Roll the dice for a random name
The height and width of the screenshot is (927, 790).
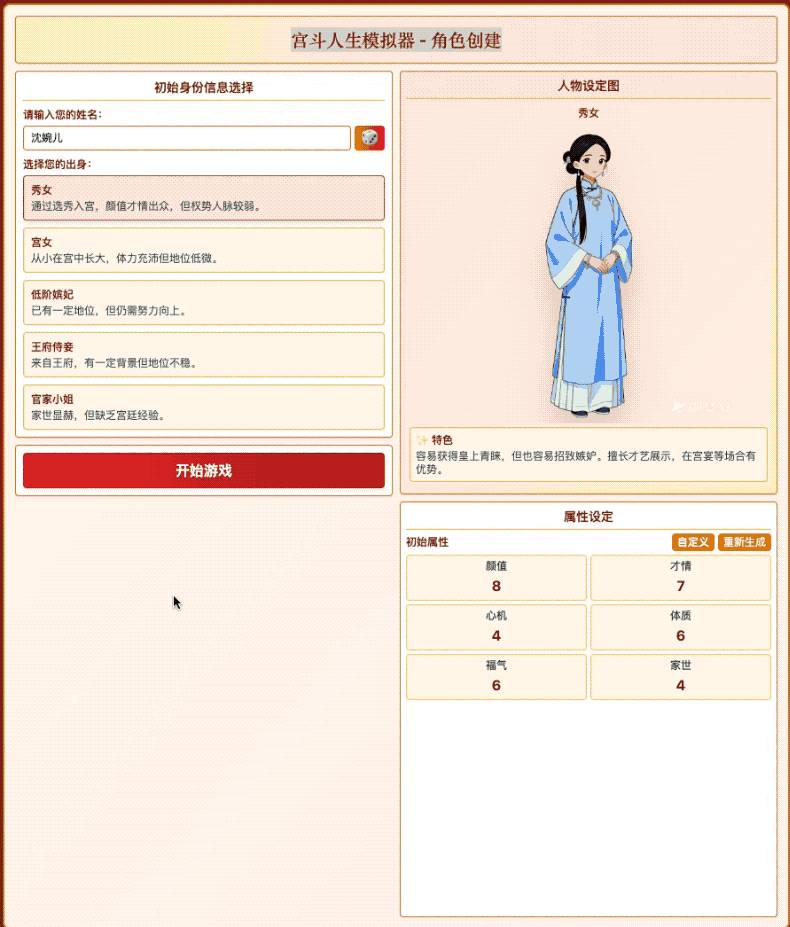pyautogui.click(x=369, y=138)
